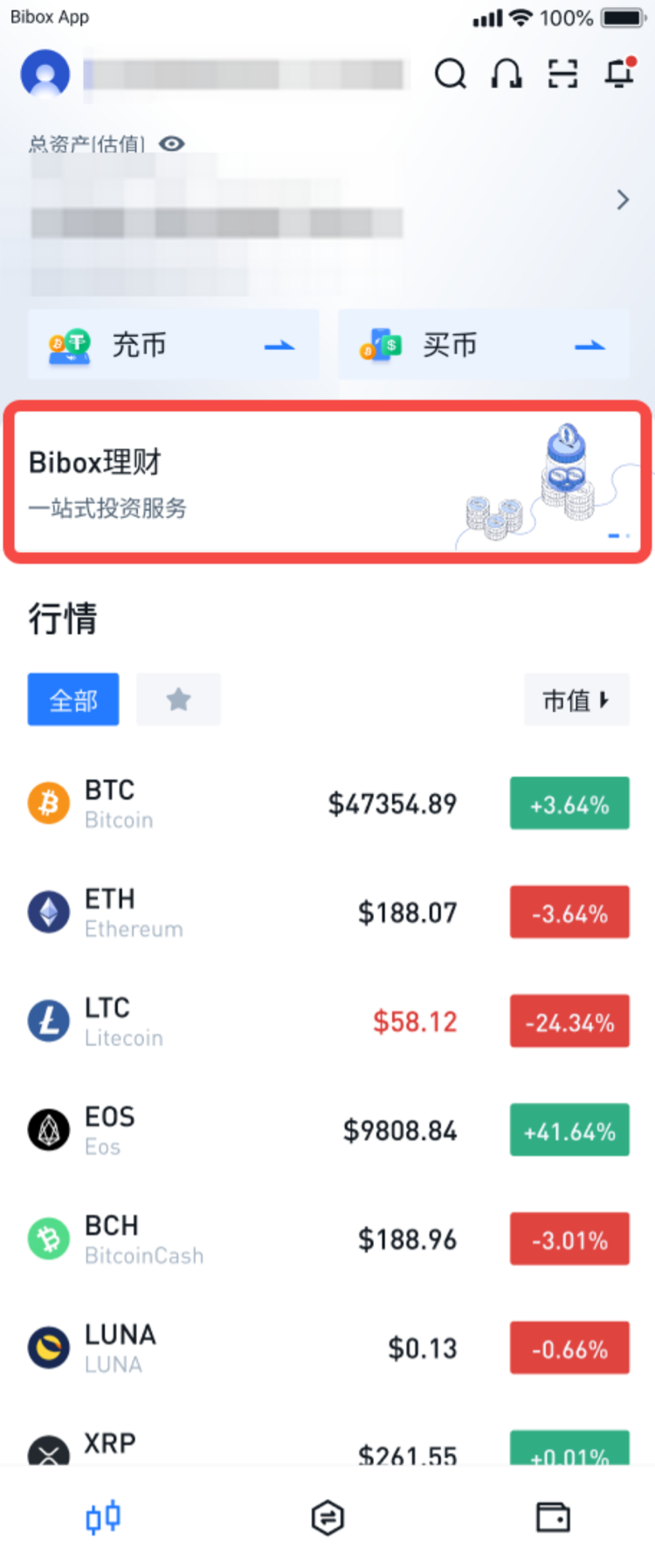
Task: Open the ETH Ethereum row
Action: 327,912
